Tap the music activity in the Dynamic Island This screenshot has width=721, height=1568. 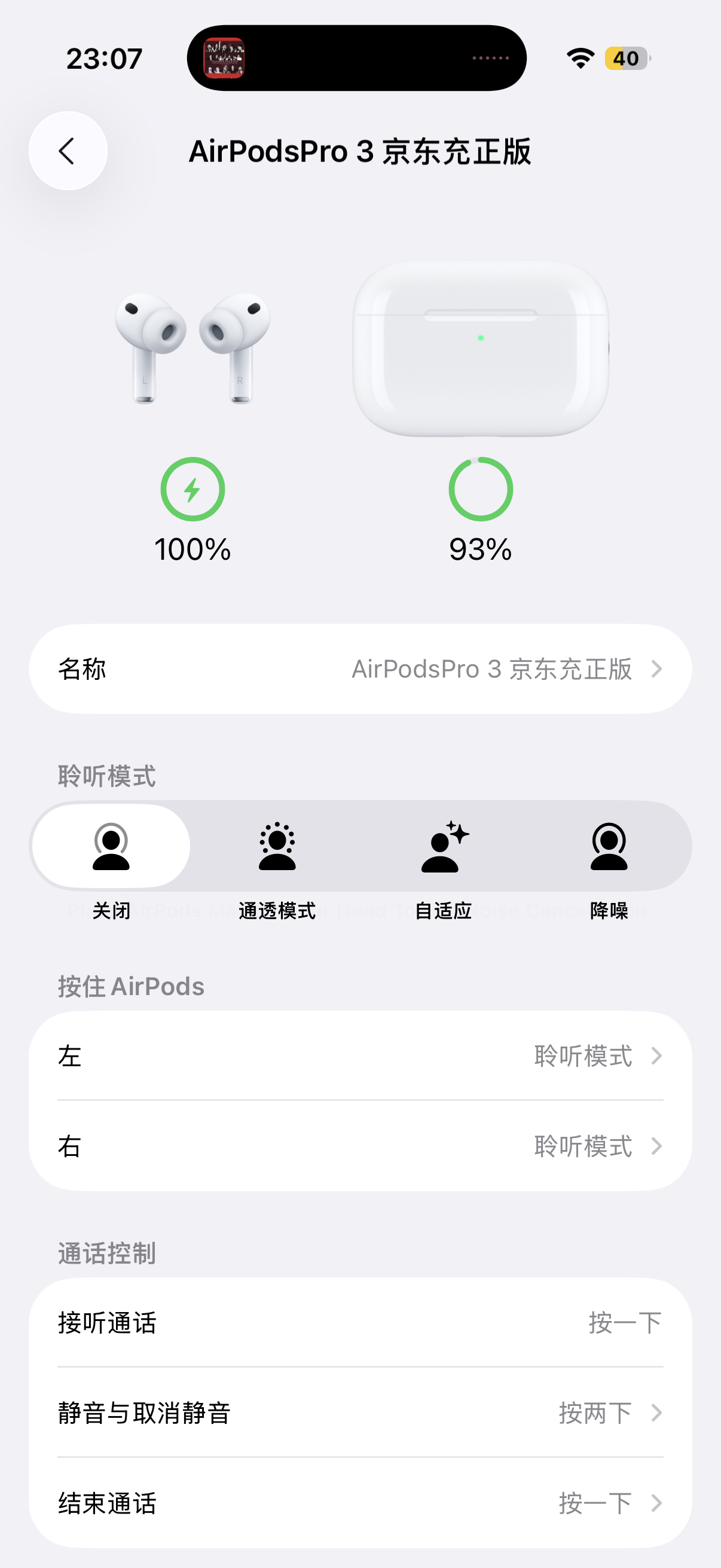pos(356,58)
